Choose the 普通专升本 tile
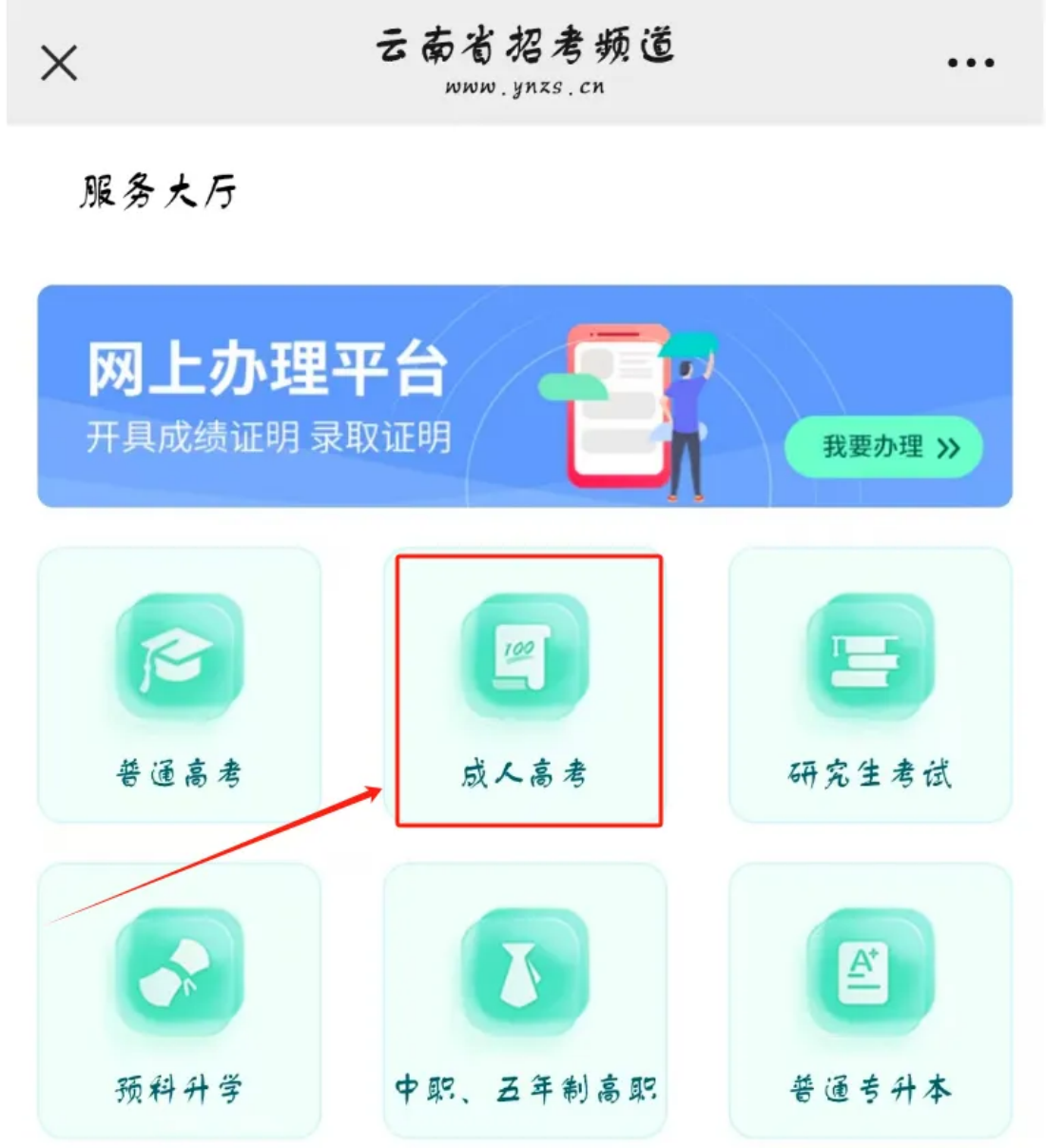The height and width of the screenshot is (1148, 1046). (x=869, y=999)
